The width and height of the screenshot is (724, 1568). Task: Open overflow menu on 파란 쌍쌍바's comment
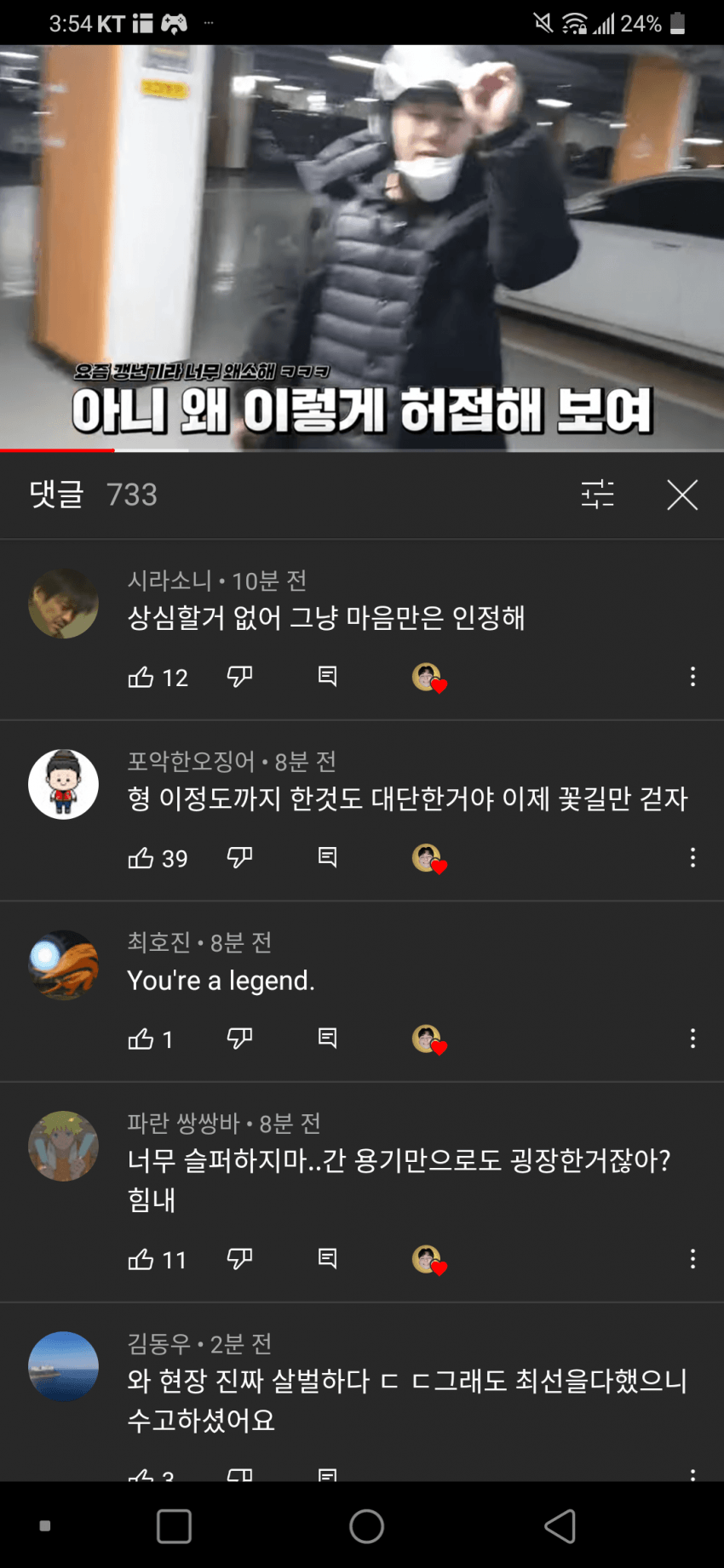coord(692,1258)
